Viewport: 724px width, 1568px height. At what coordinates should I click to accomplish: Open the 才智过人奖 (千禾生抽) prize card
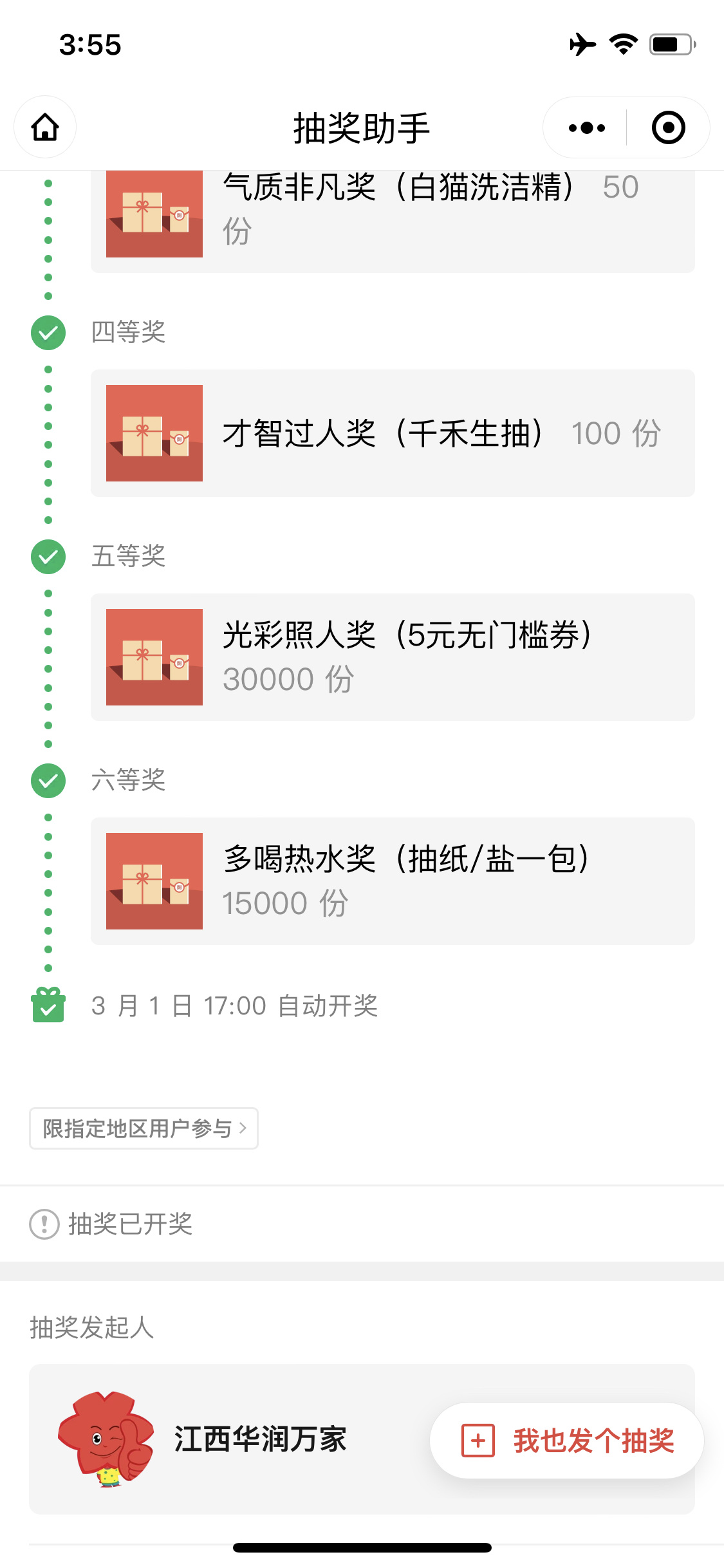click(x=393, y=433)
